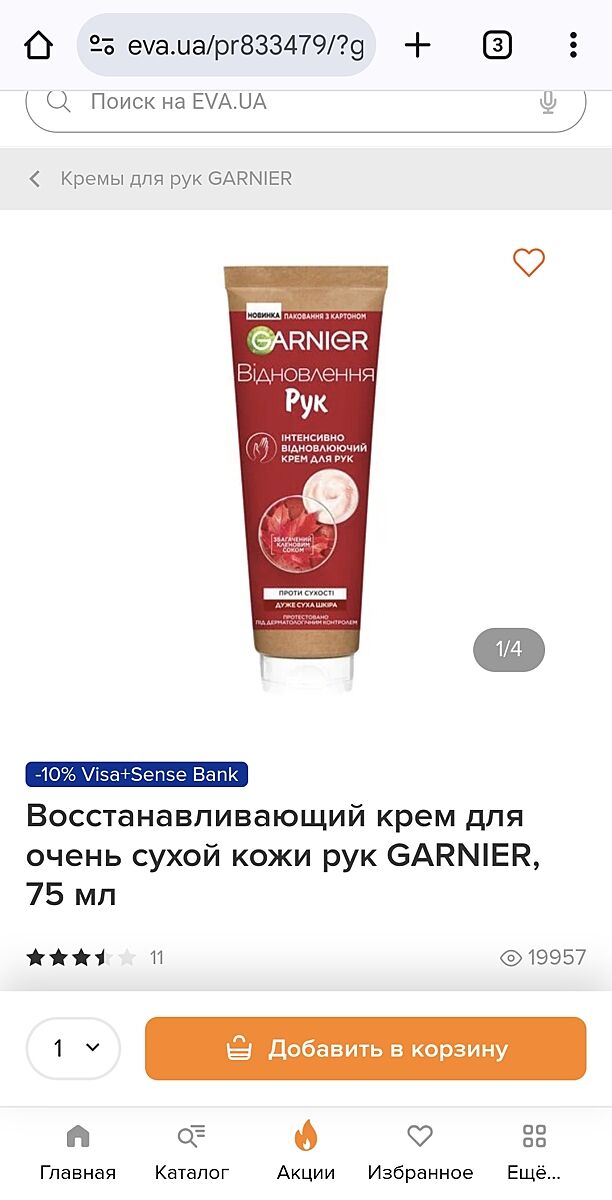The width and height of the screenshot is (612, 1200).
Task: Start voice search with the microphone icon
Action: (547, 102)
